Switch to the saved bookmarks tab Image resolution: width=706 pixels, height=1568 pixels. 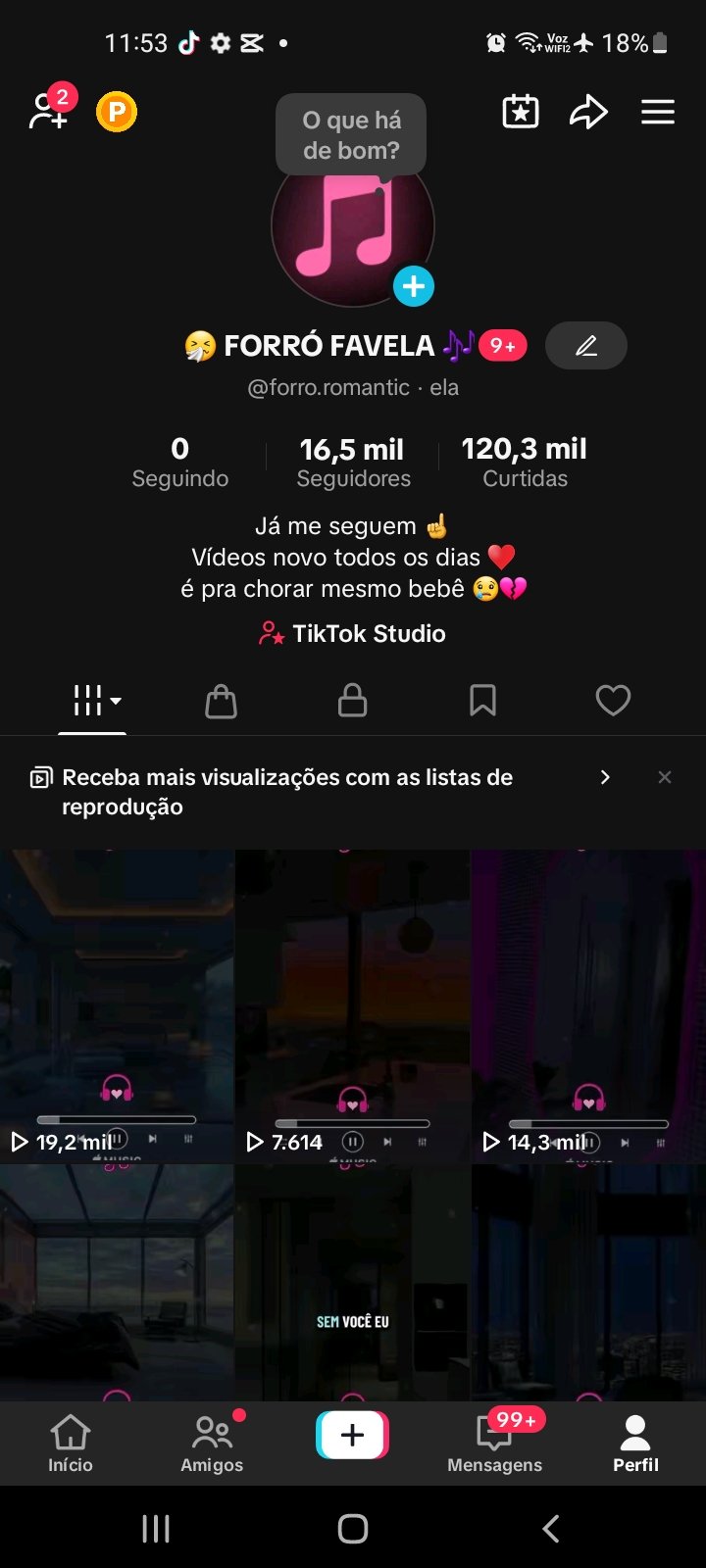(482, 701)
